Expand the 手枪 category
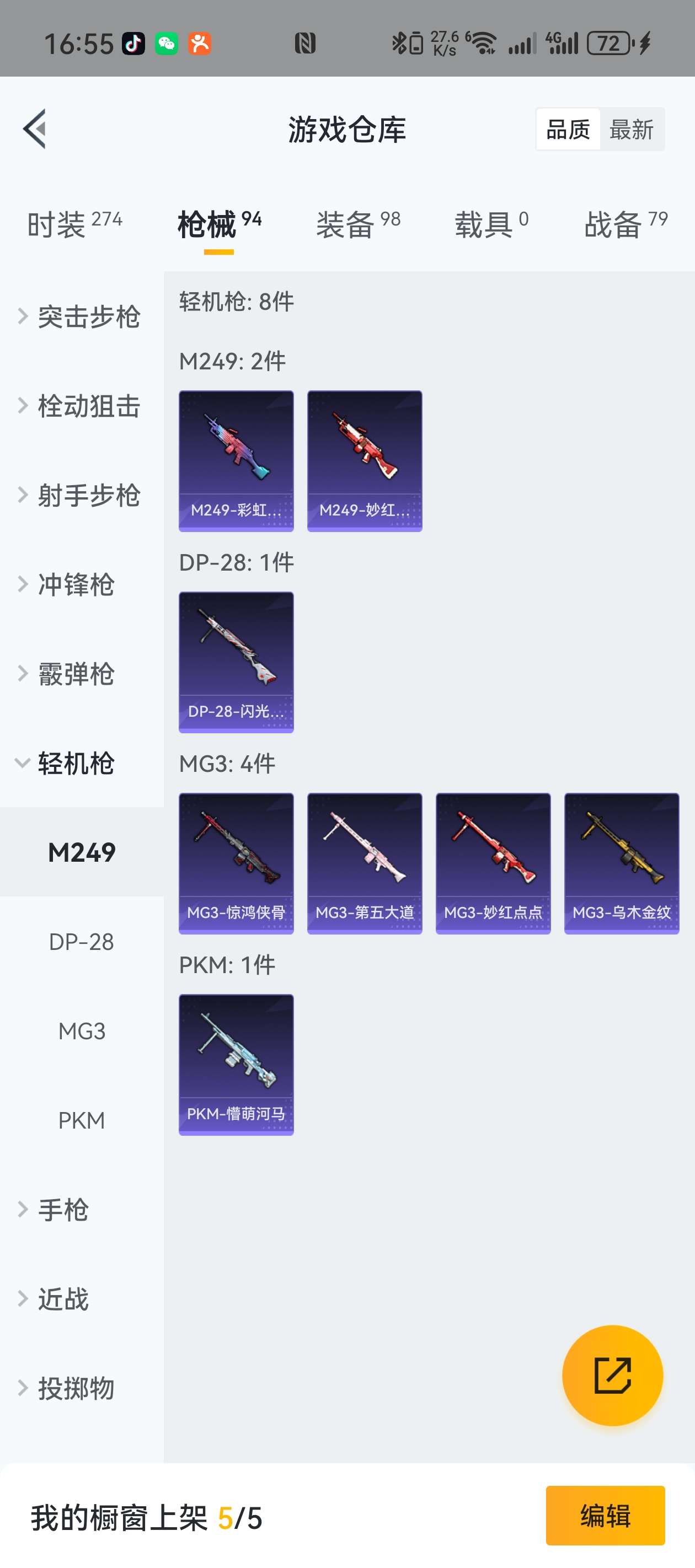This screenshot has height=1568, width=695. coord(63,1210)
